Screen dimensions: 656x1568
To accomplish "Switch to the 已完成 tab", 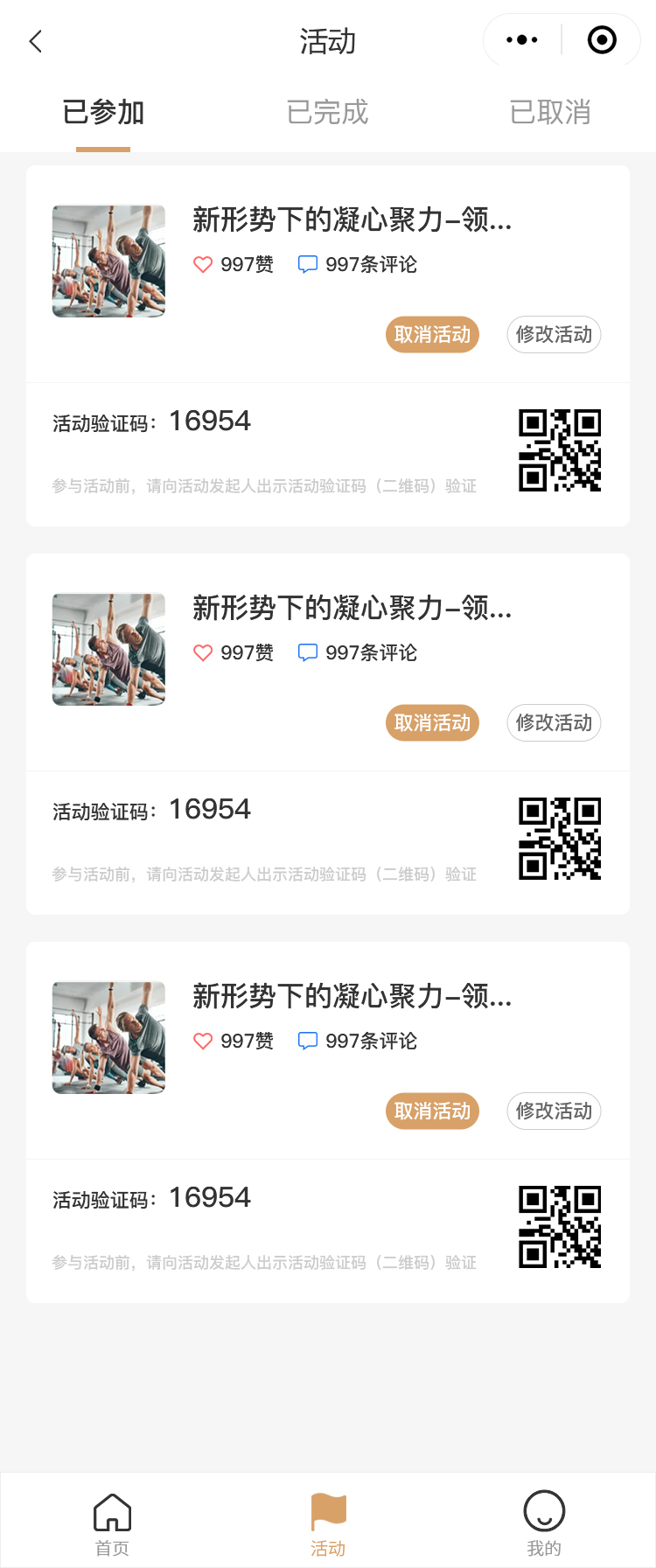I will (x=327, y=113).
